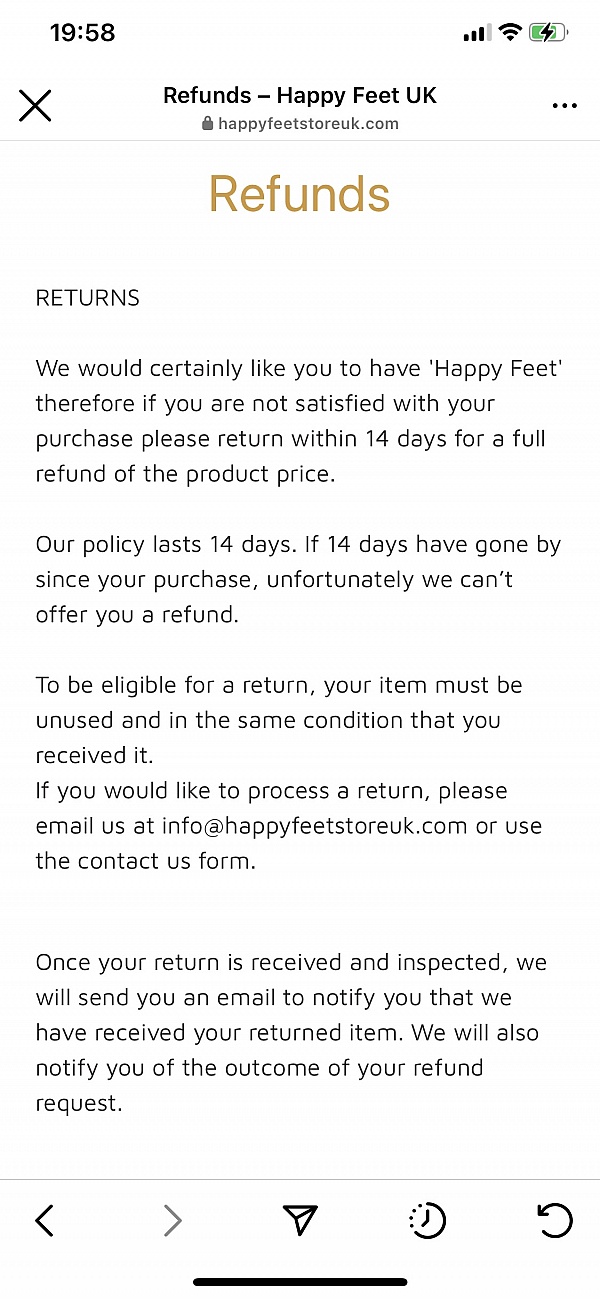Open the browsing history clock icon
Viewport: 600px width, 1299px height.
click(x=427, y=1220)
